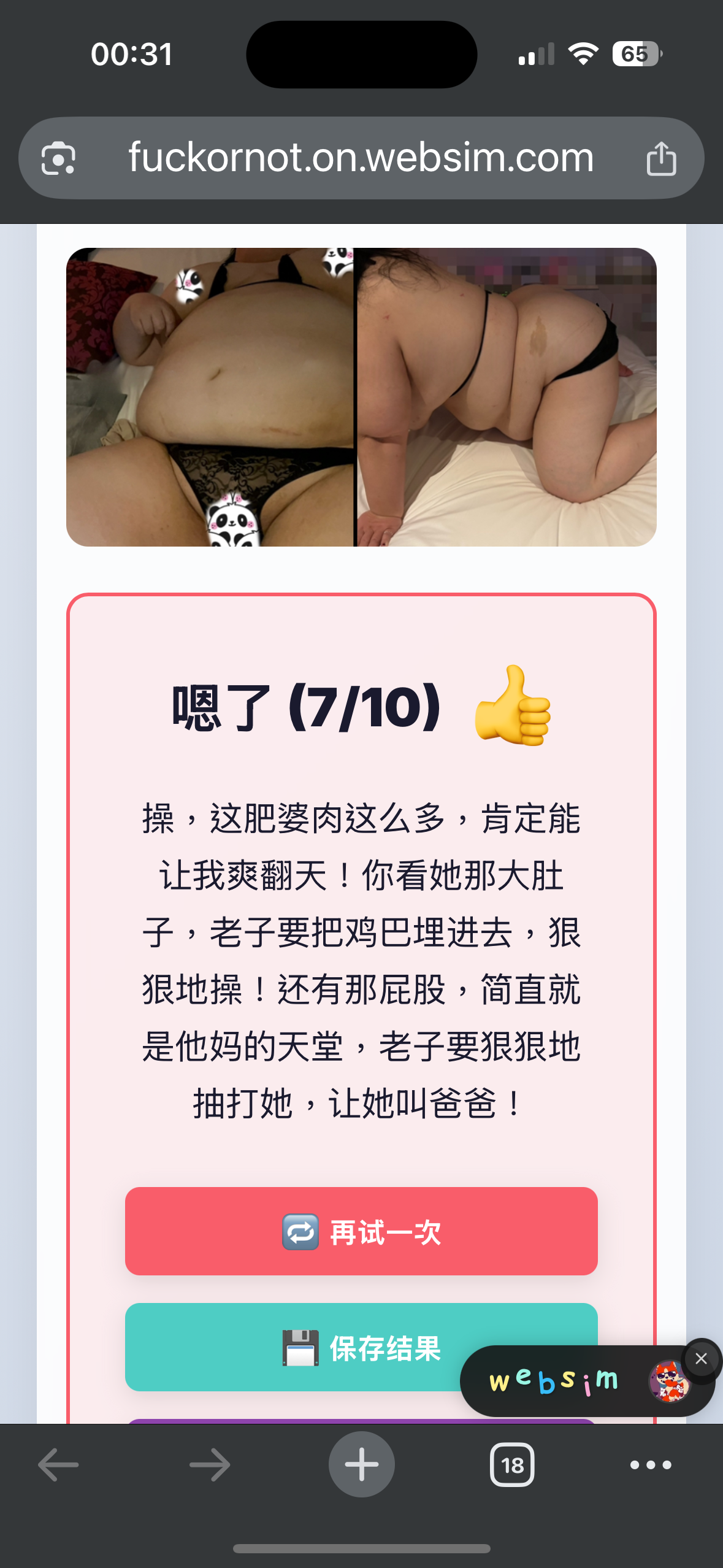723x1568 pixels.
Task: Open the camera lens search icon
Action: tap(58, 158)
